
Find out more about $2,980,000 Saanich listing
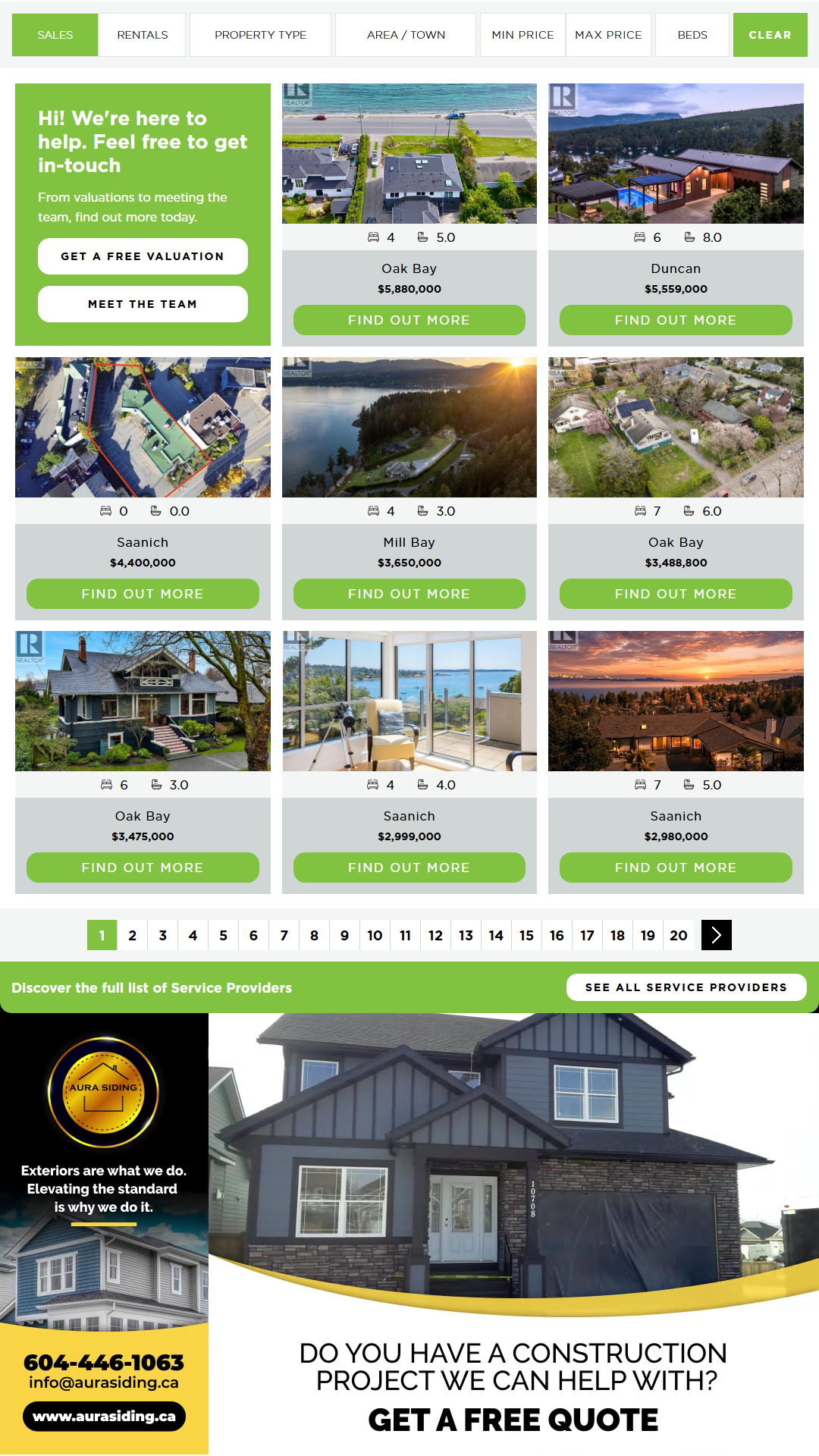[x=676, y=868]
